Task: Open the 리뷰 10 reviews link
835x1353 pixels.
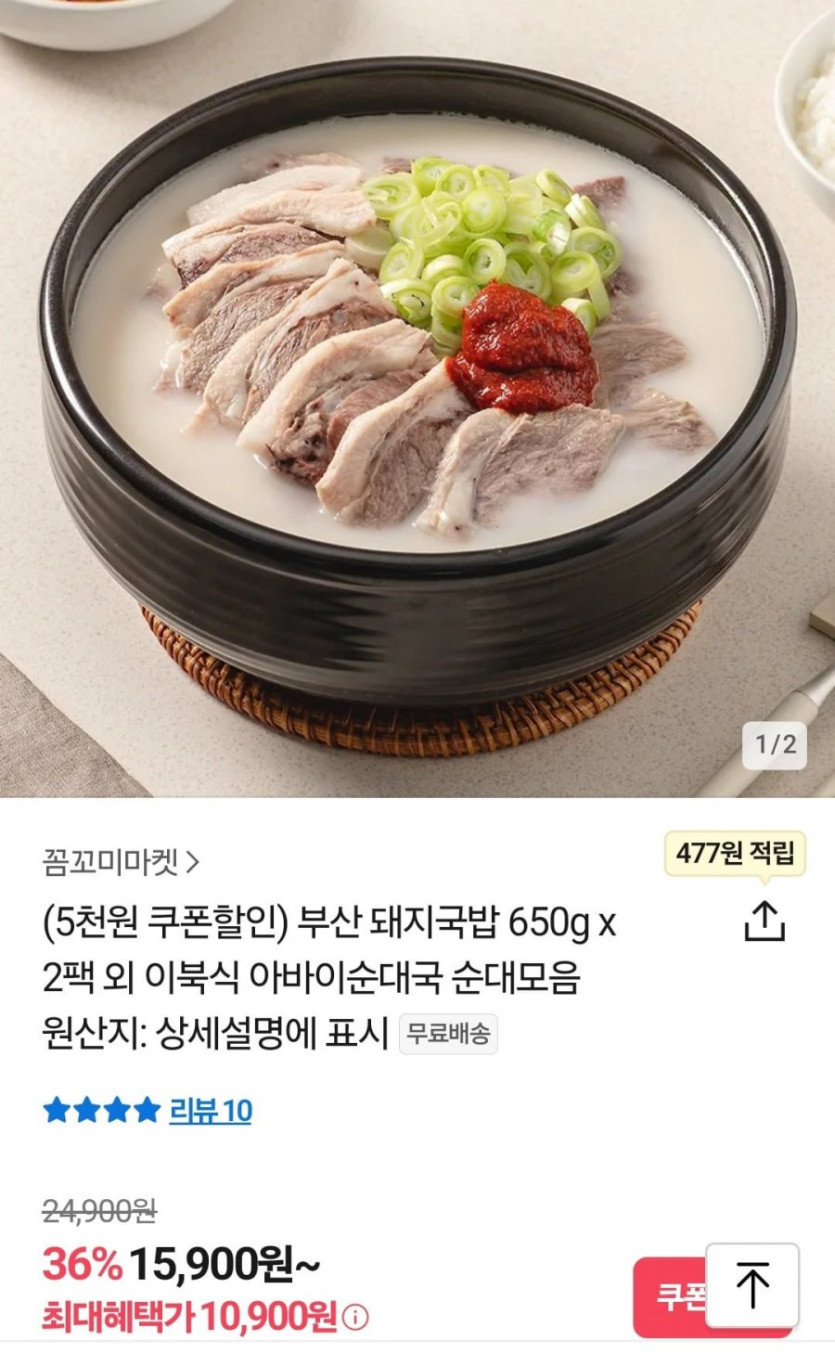Action: point(210,1110)
